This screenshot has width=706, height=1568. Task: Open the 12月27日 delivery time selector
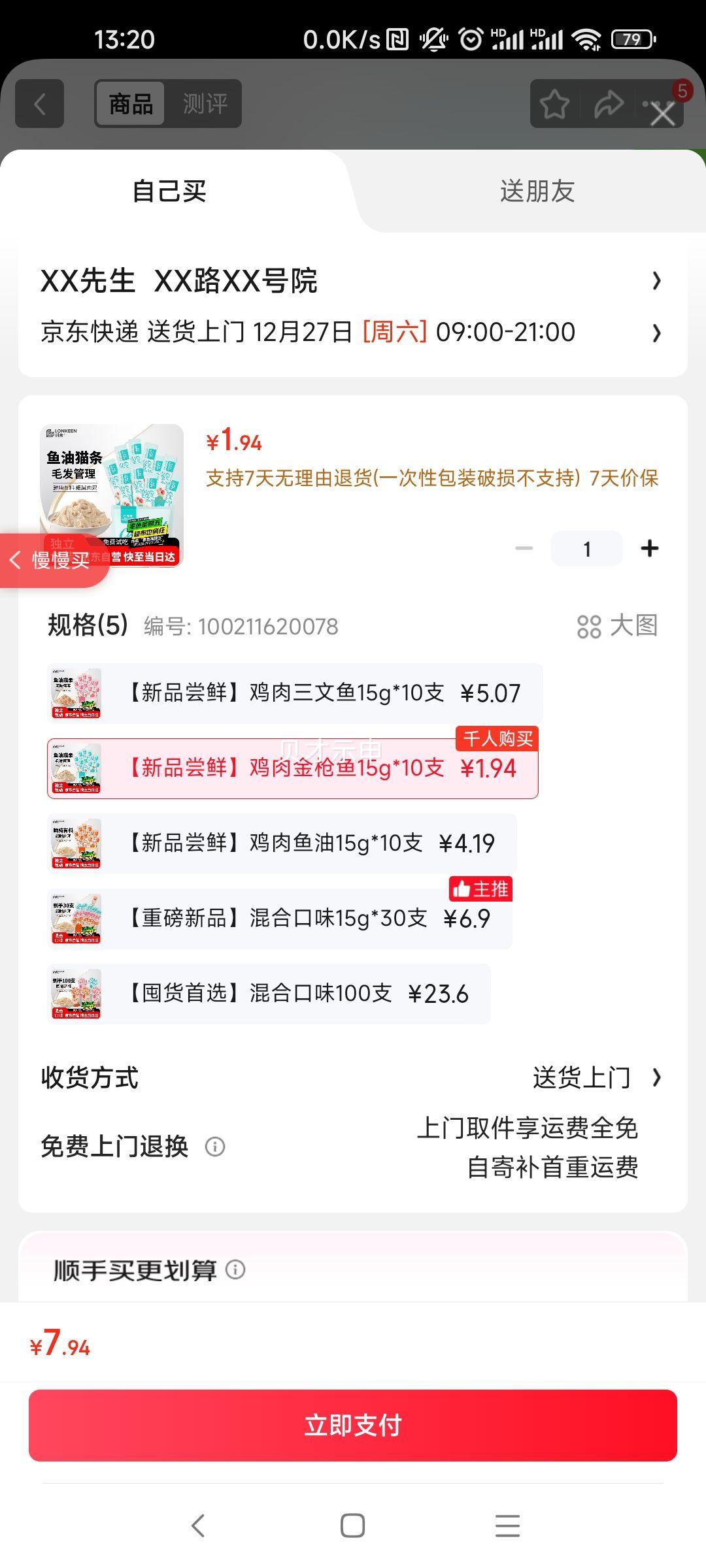(353, 333)
